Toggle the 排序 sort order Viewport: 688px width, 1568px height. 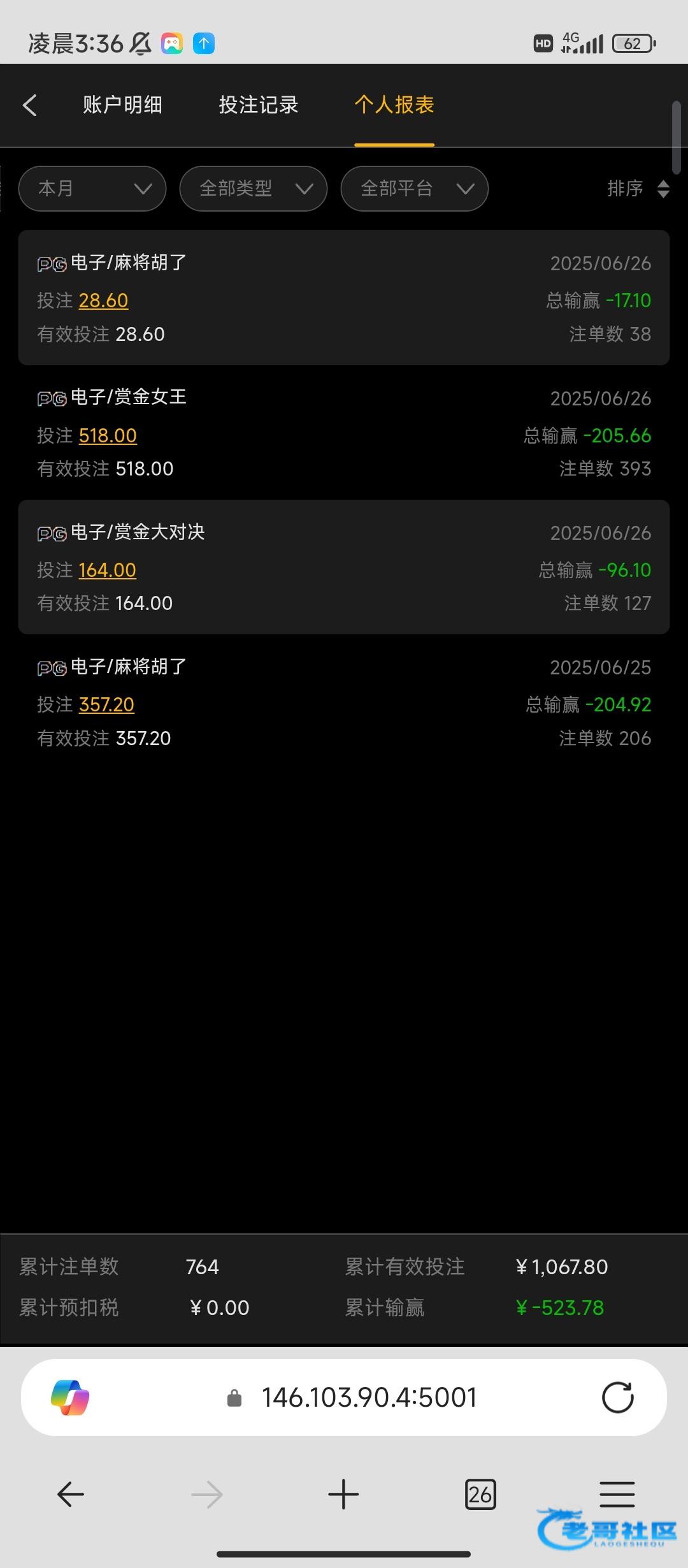[638, 189]
